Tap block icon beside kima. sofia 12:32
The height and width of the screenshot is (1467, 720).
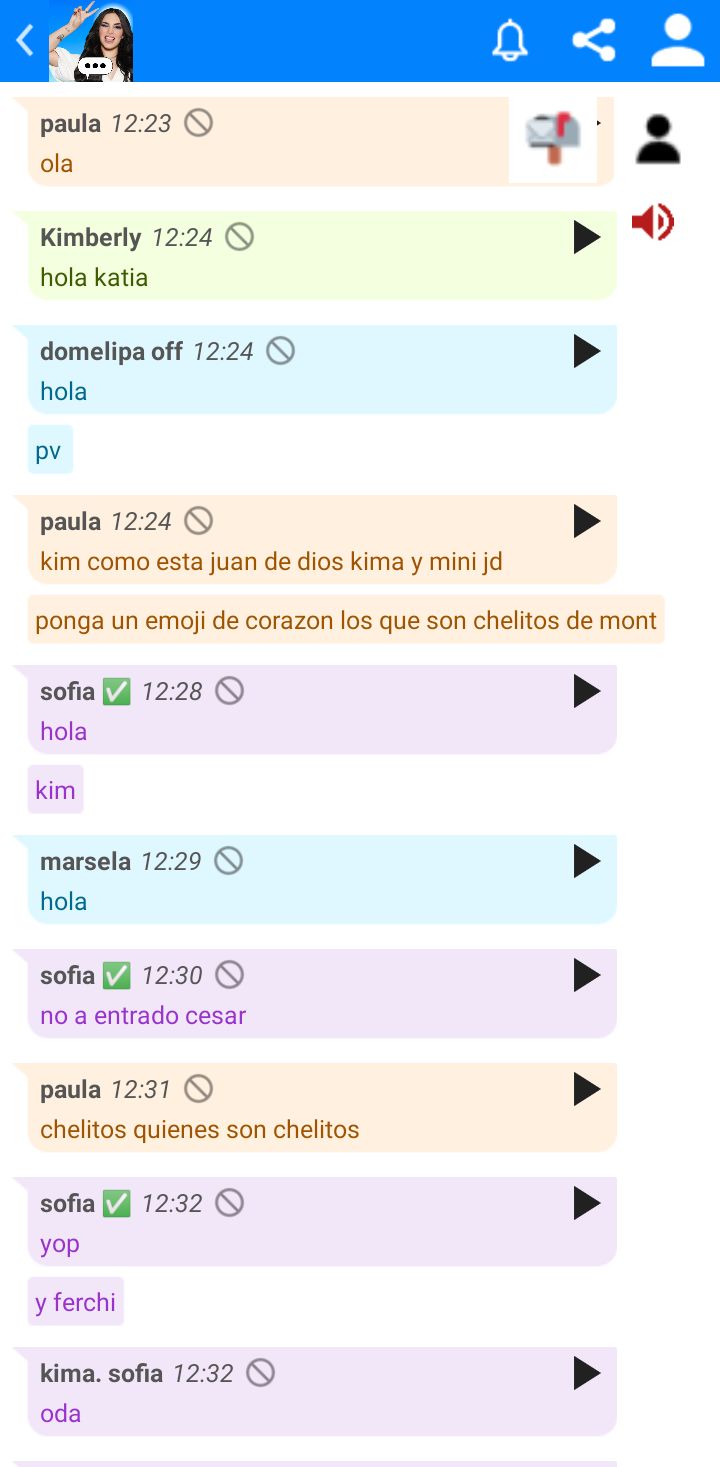pyautogui.click(x=260, y=1373)
